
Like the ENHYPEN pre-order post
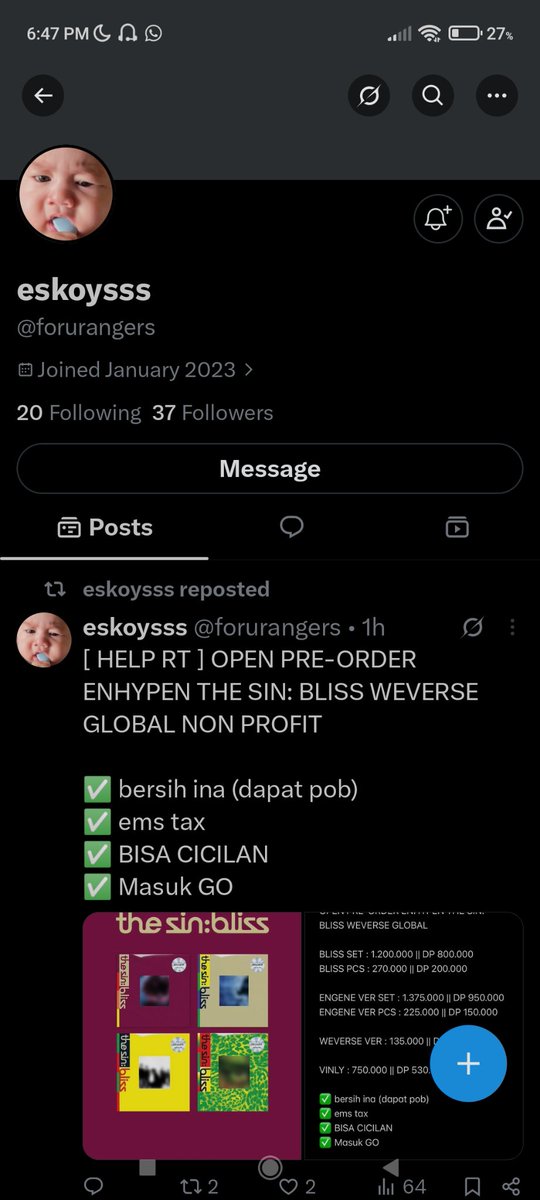(x=297, y=1186)
